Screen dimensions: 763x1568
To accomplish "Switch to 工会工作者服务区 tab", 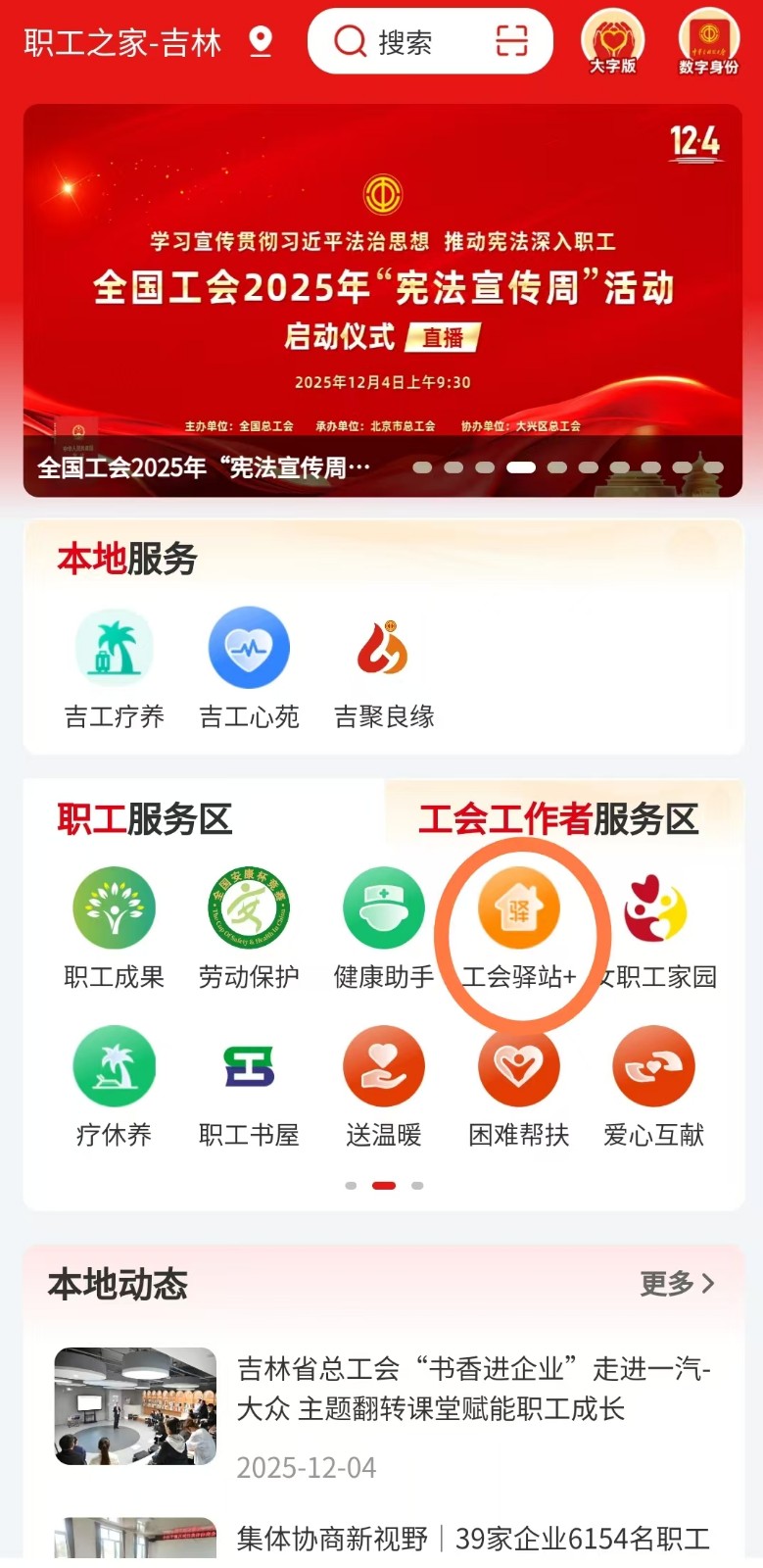I will (x=560, y=821).
